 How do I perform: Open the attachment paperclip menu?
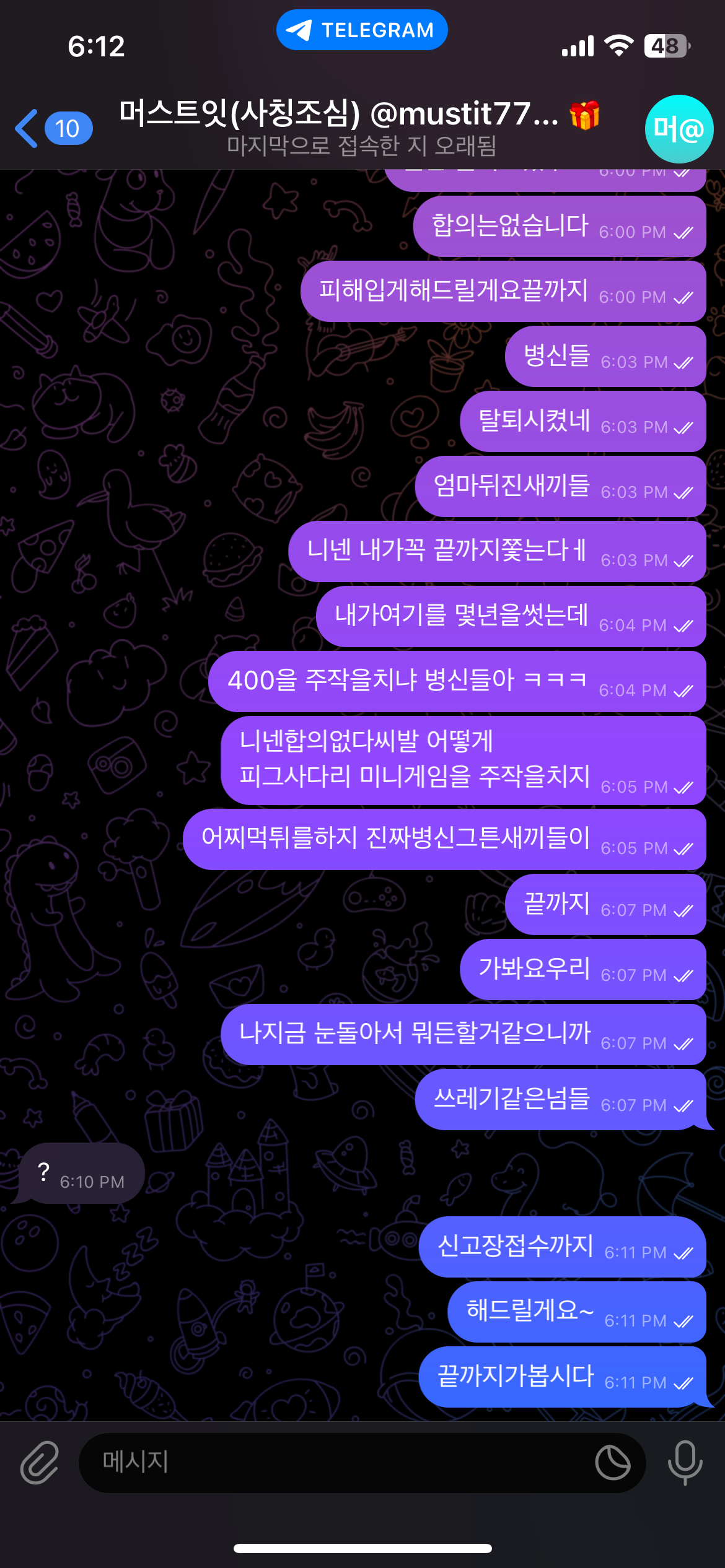point(40,1463)
